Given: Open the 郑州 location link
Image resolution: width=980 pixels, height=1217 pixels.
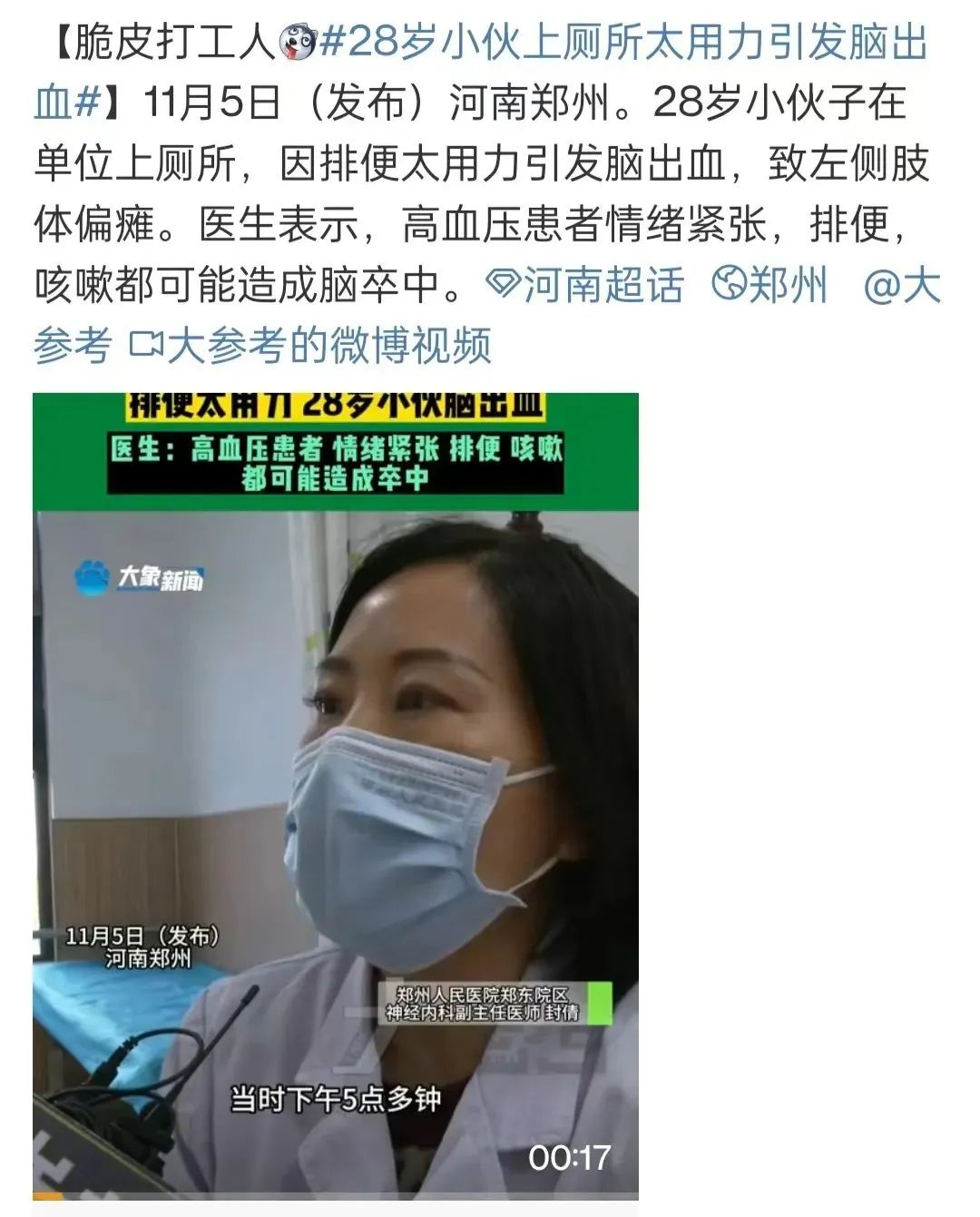Looking at the screenshot, I should coord(771,285).
